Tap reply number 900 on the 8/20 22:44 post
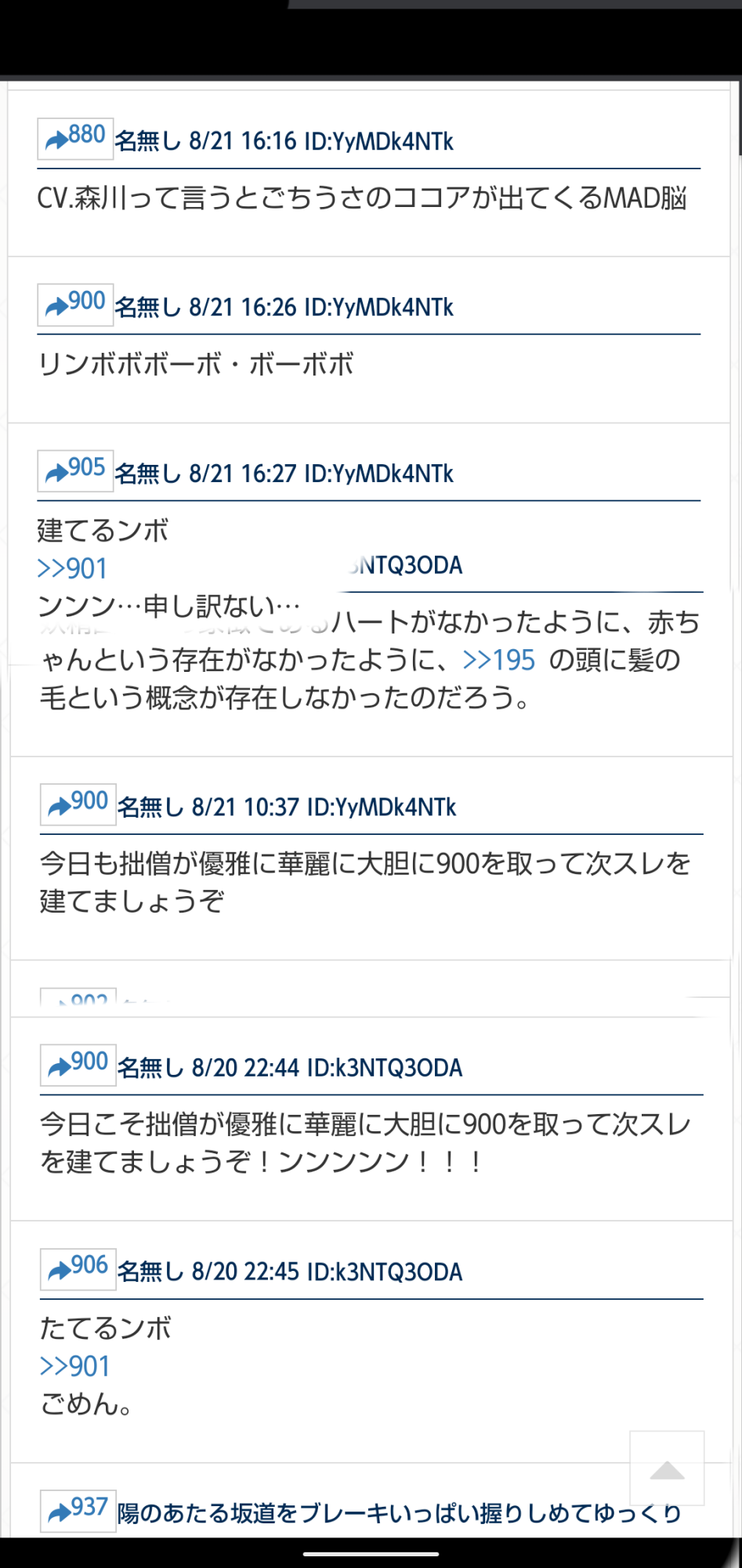The width and height of the screenshot is (742, 1568). point(78,1065)
